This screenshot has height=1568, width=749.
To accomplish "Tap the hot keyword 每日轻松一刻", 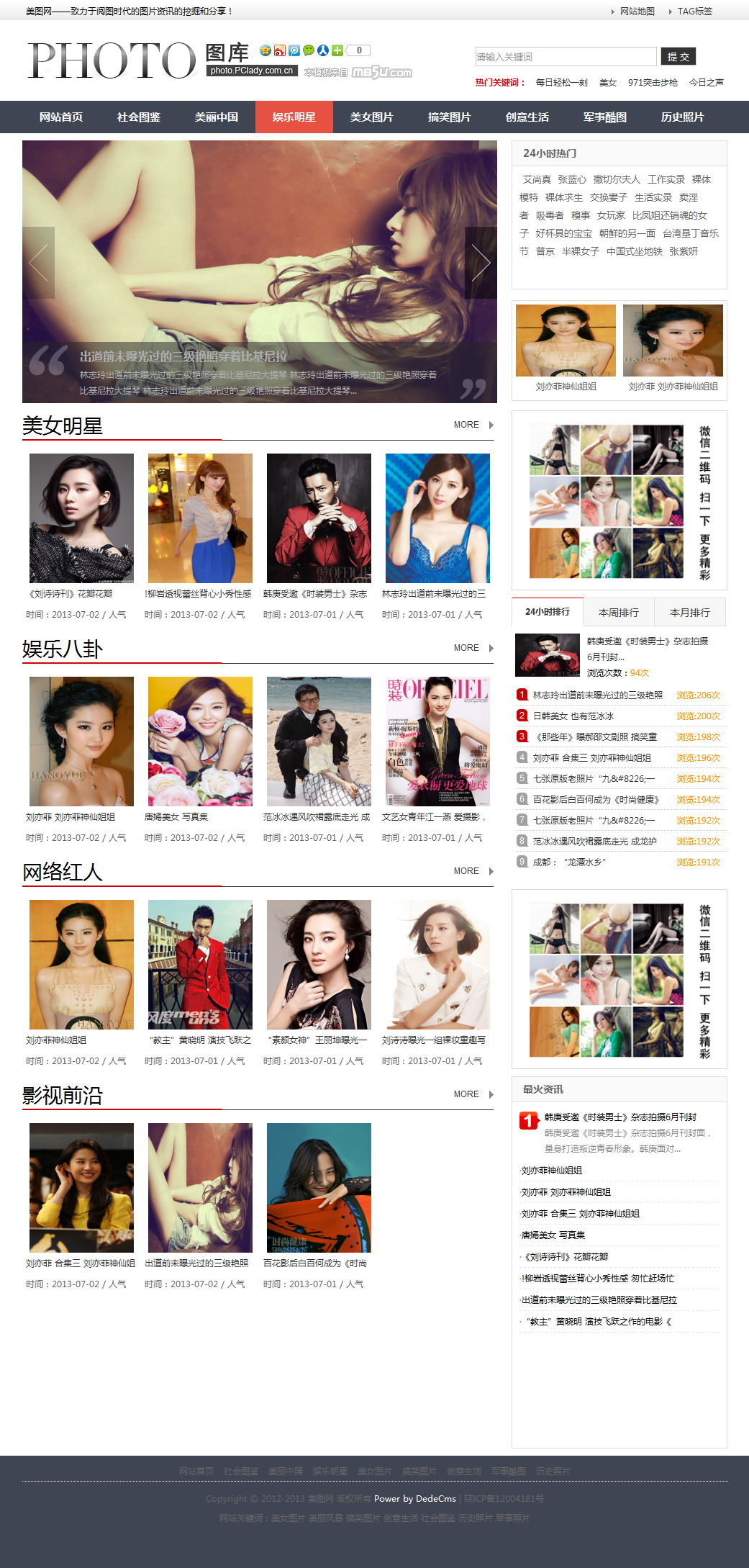I will [x=561, y=83].
